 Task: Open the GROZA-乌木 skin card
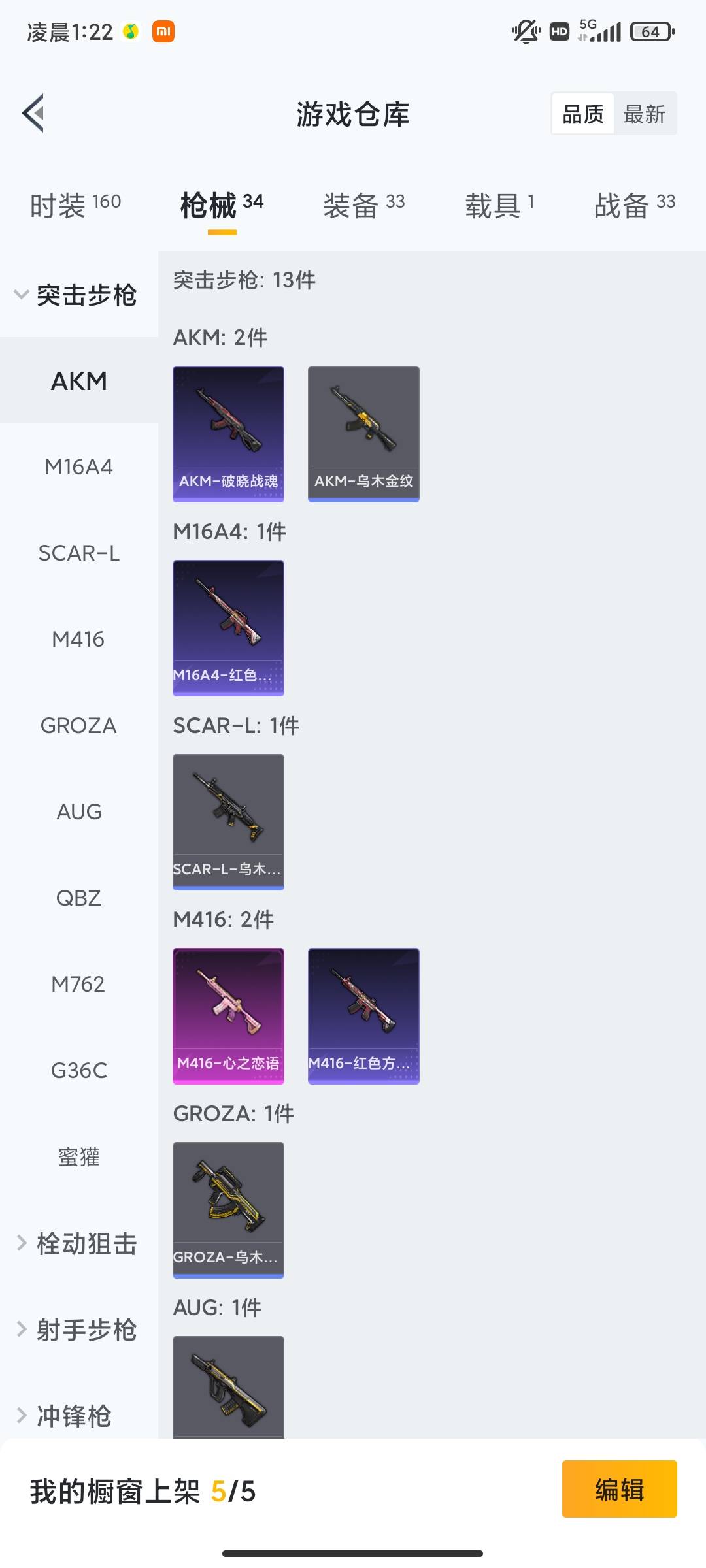click(x=228, y=1210)
